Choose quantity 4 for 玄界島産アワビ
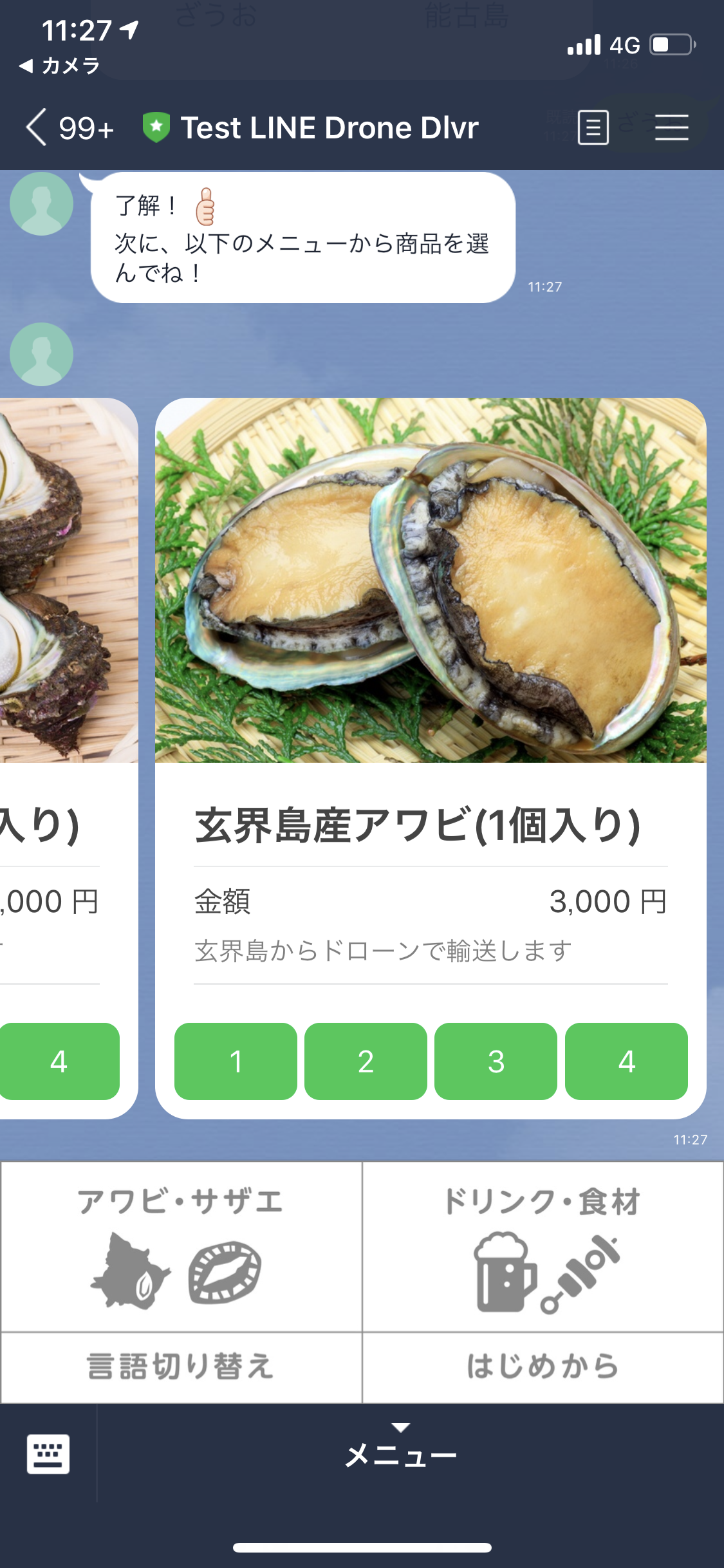Image resolution: width=724 pixels, height=1568 pixels. tap(626, 1061)
